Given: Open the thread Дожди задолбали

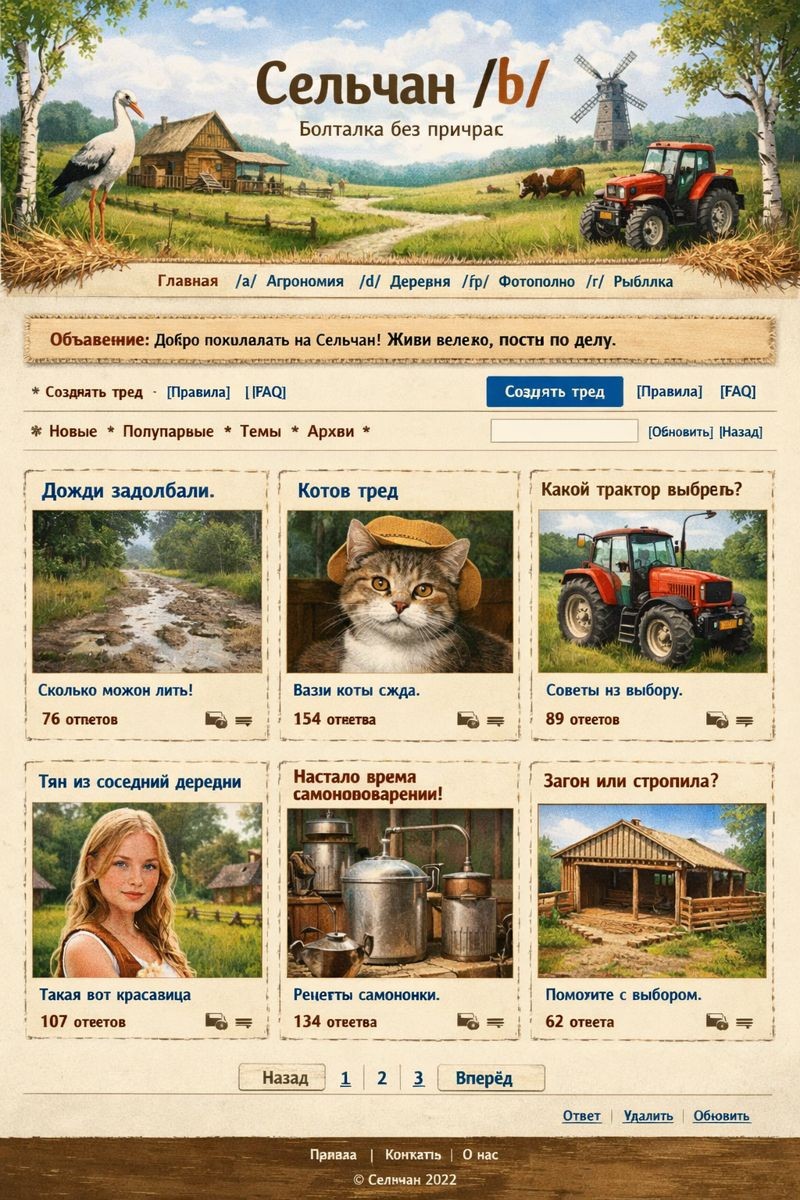Looking at the screenshot, I should 128,491.
